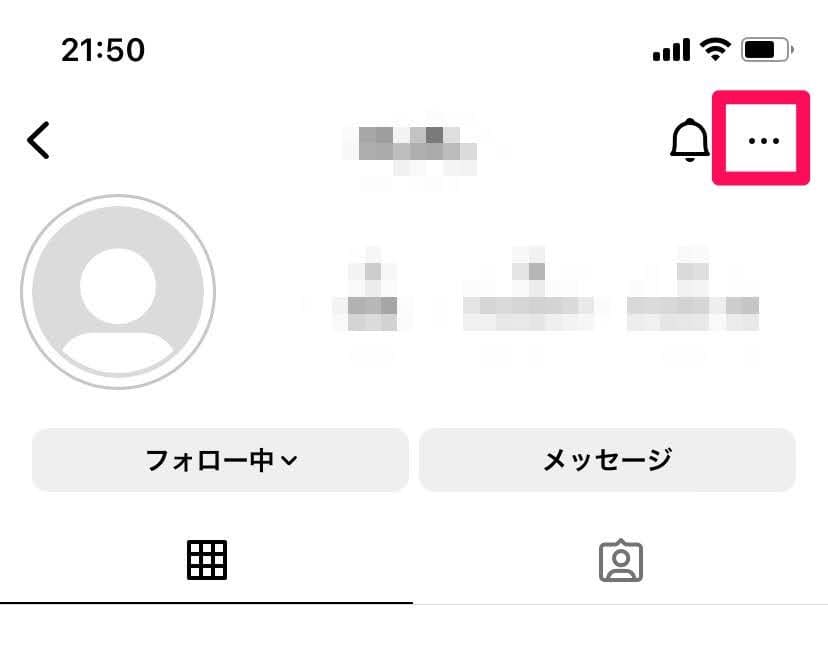Open the three-dot overflow menu
Screen dimensions: 828x670
763,141
